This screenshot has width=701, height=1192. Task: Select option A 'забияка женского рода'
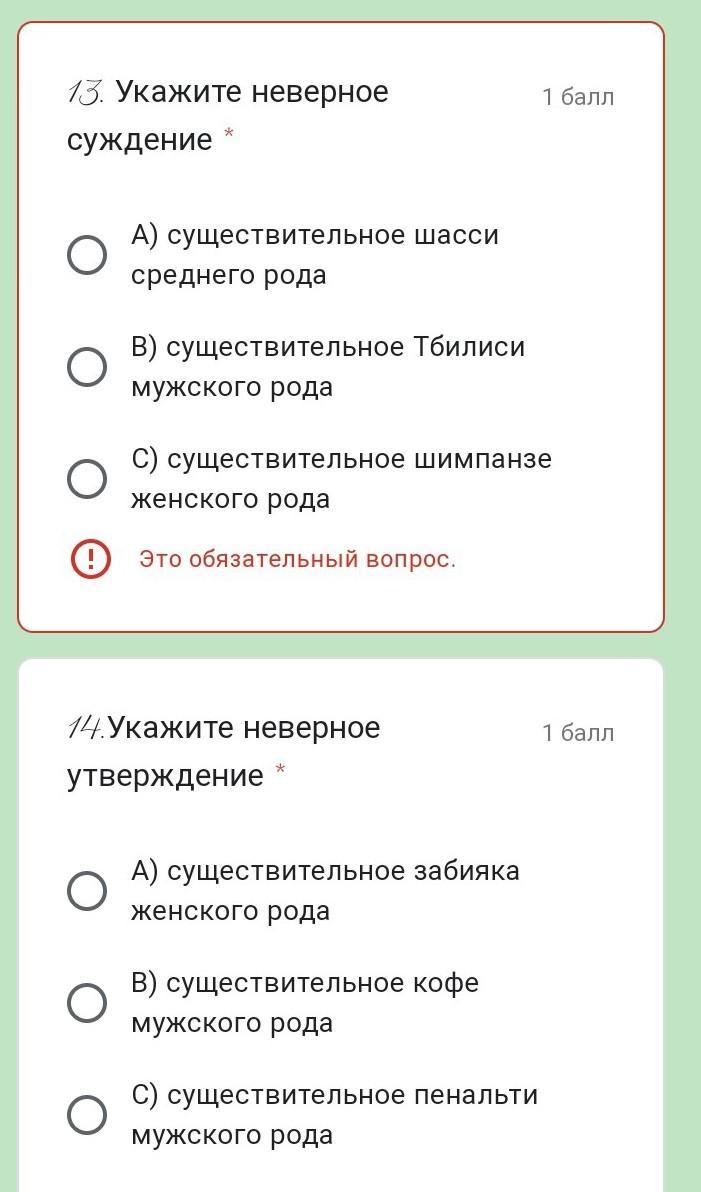87,890
